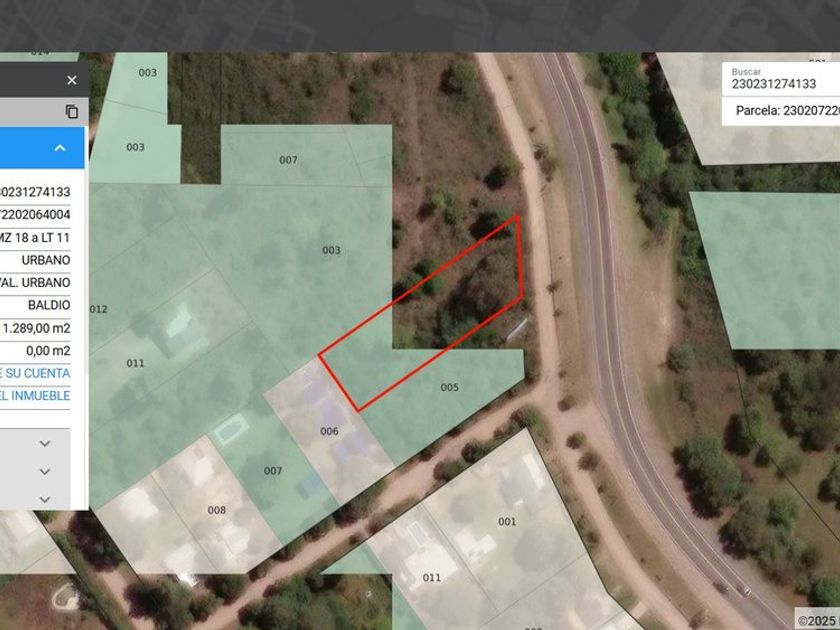Viewport: 840px width, 630px height.
Task: Select parcel 001 on the map
Action: pos(507,521)
